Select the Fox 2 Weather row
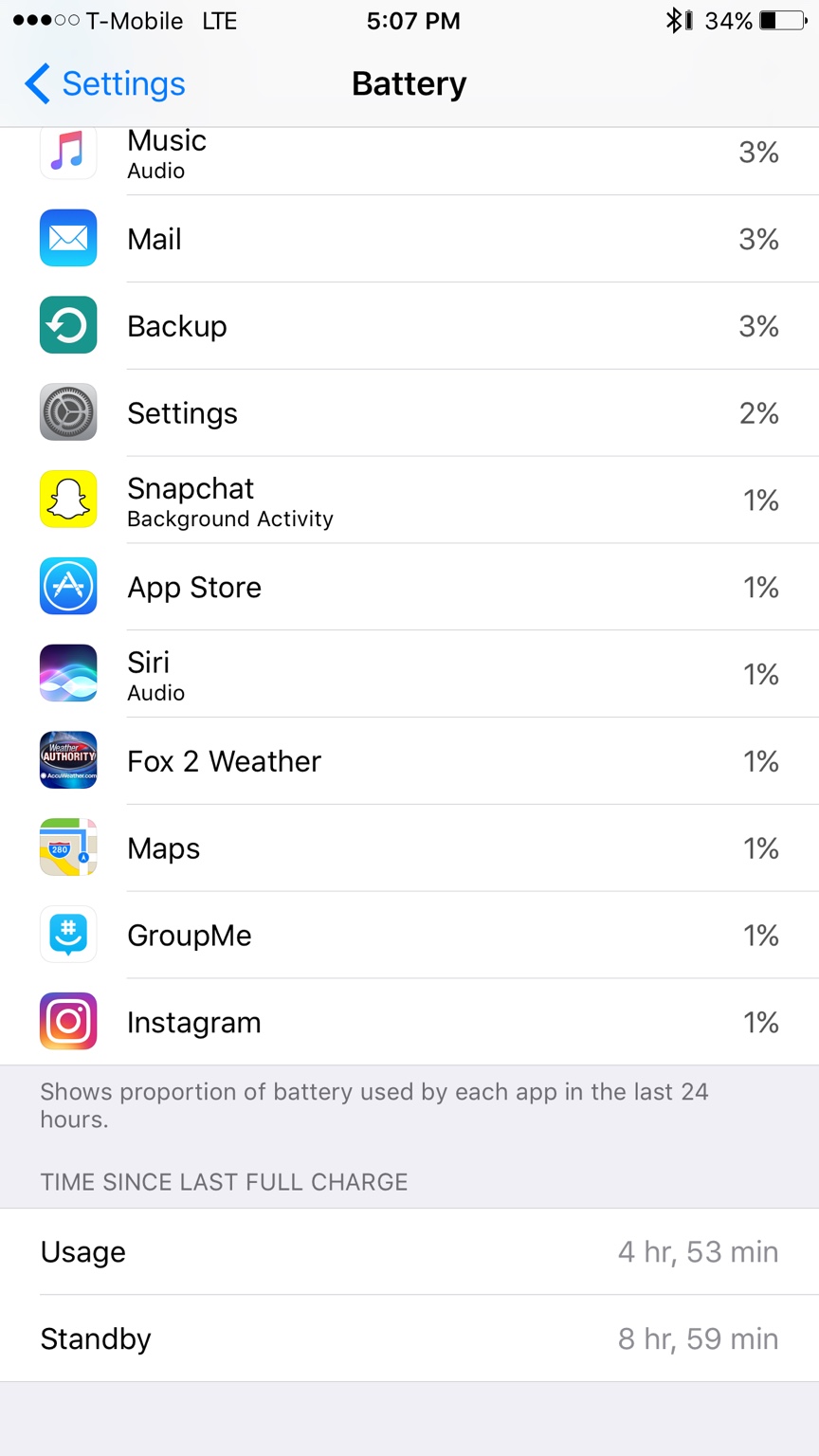This screenshot has width=819, height=1456. point(409,761)
